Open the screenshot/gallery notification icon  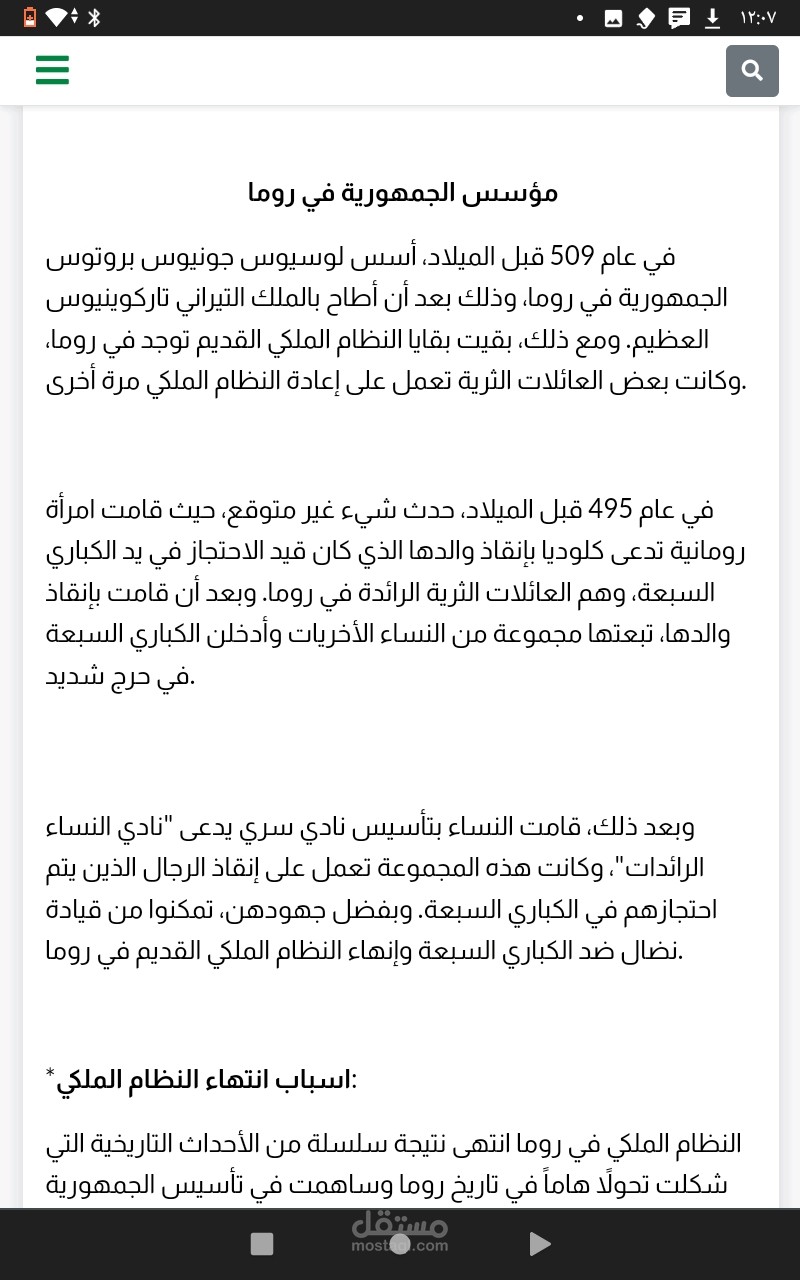[x=613, y=16]
